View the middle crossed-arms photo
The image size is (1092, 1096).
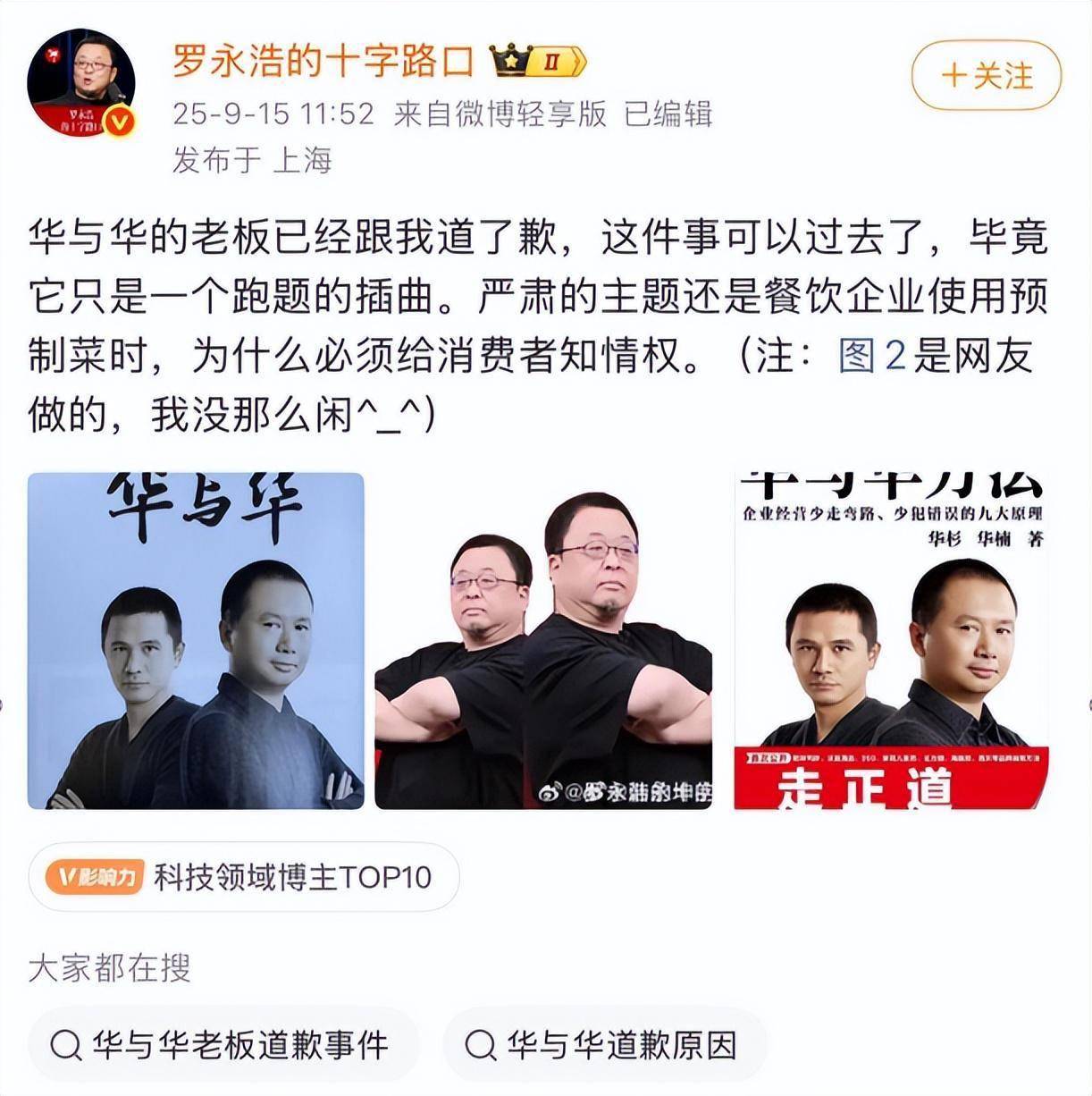(543, 641)
